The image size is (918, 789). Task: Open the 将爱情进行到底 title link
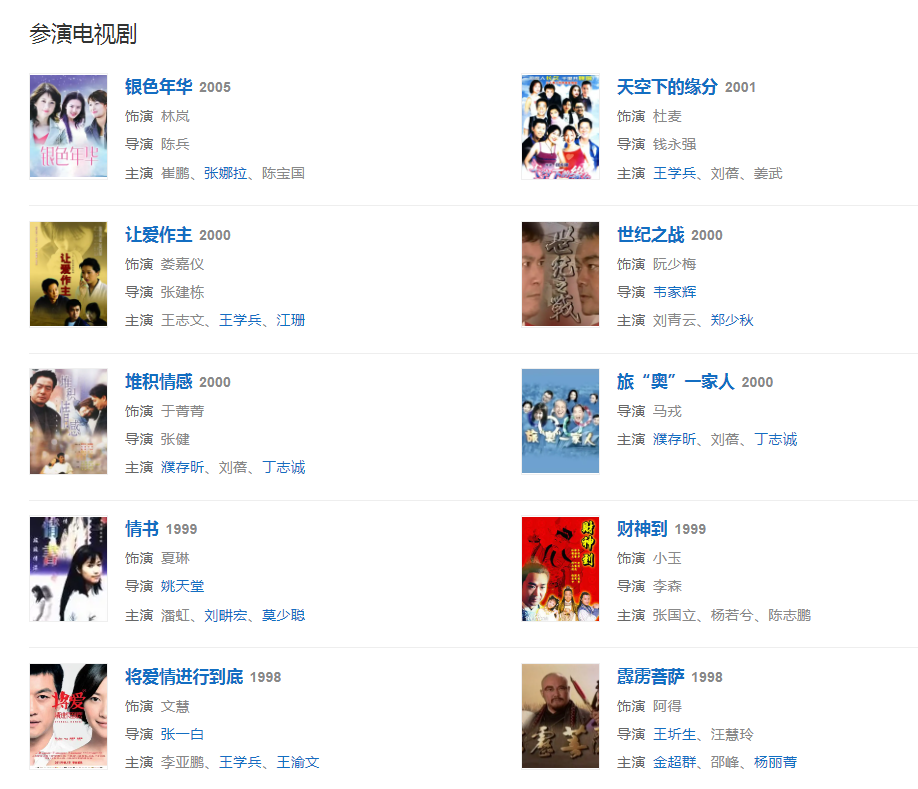coord(184,677)
